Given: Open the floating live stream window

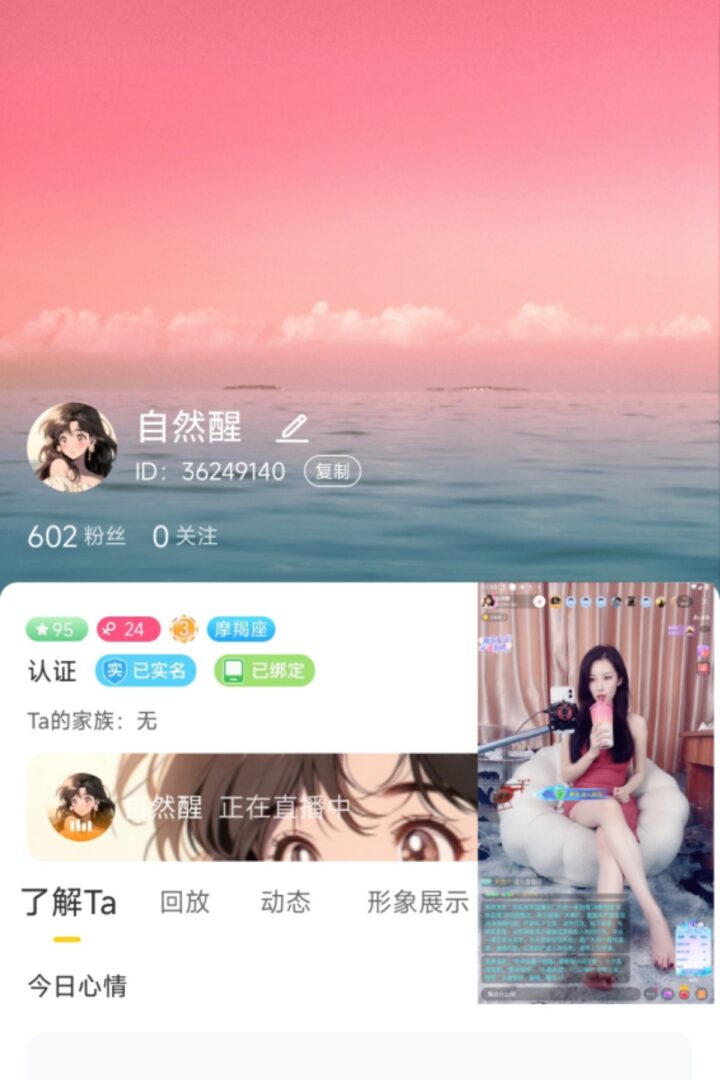Looking at the screenshot, I should click(596, 792).
